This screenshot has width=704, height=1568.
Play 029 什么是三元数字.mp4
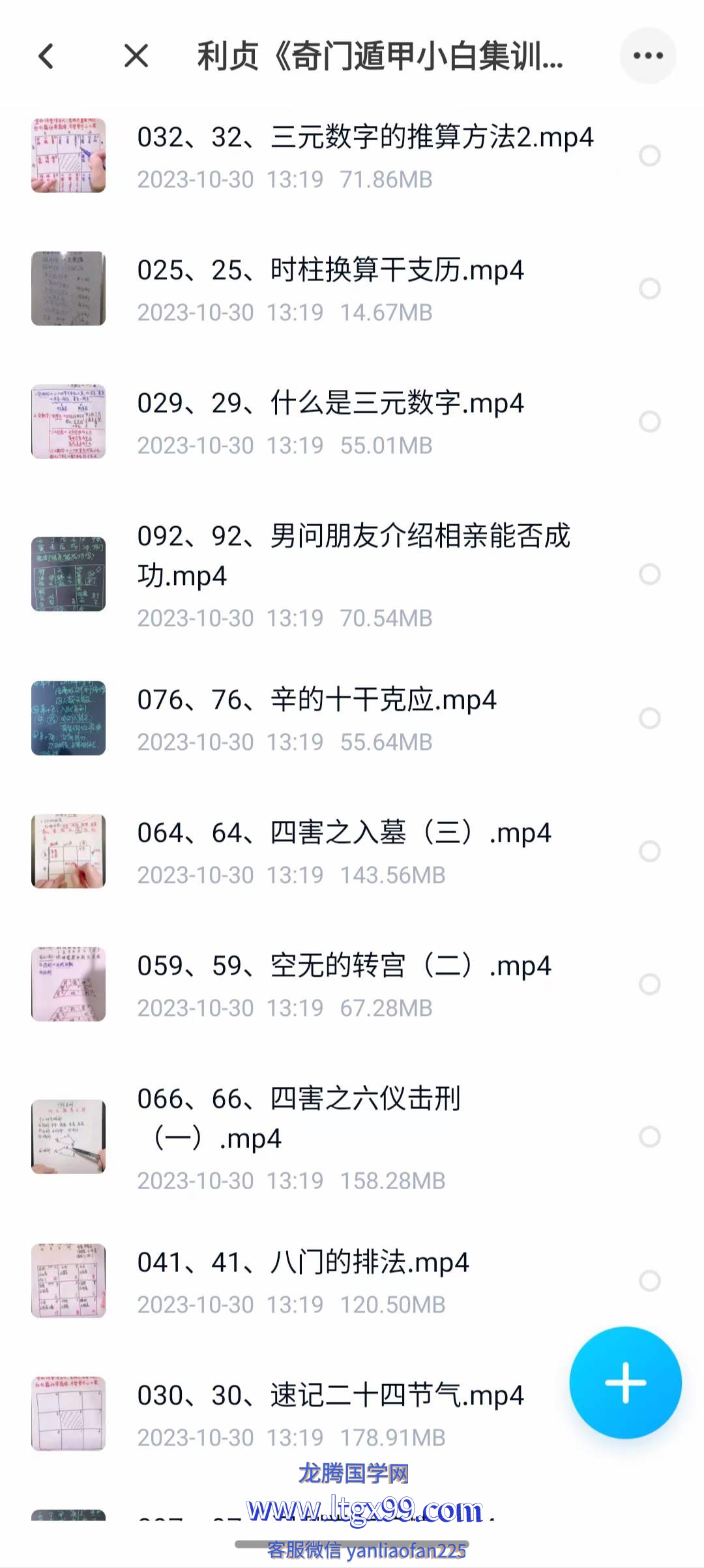click(x=330, y=404)
